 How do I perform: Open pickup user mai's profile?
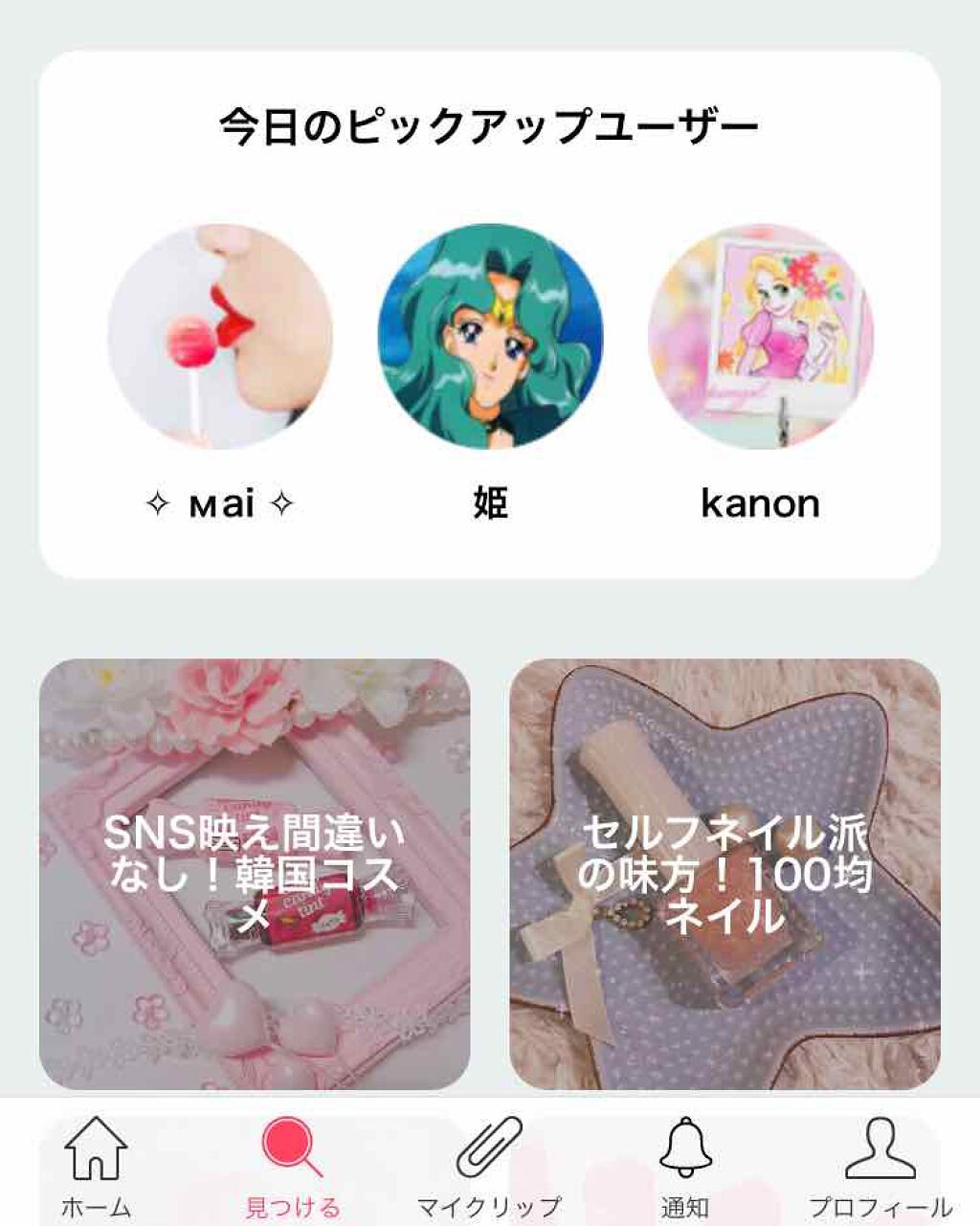220,337
